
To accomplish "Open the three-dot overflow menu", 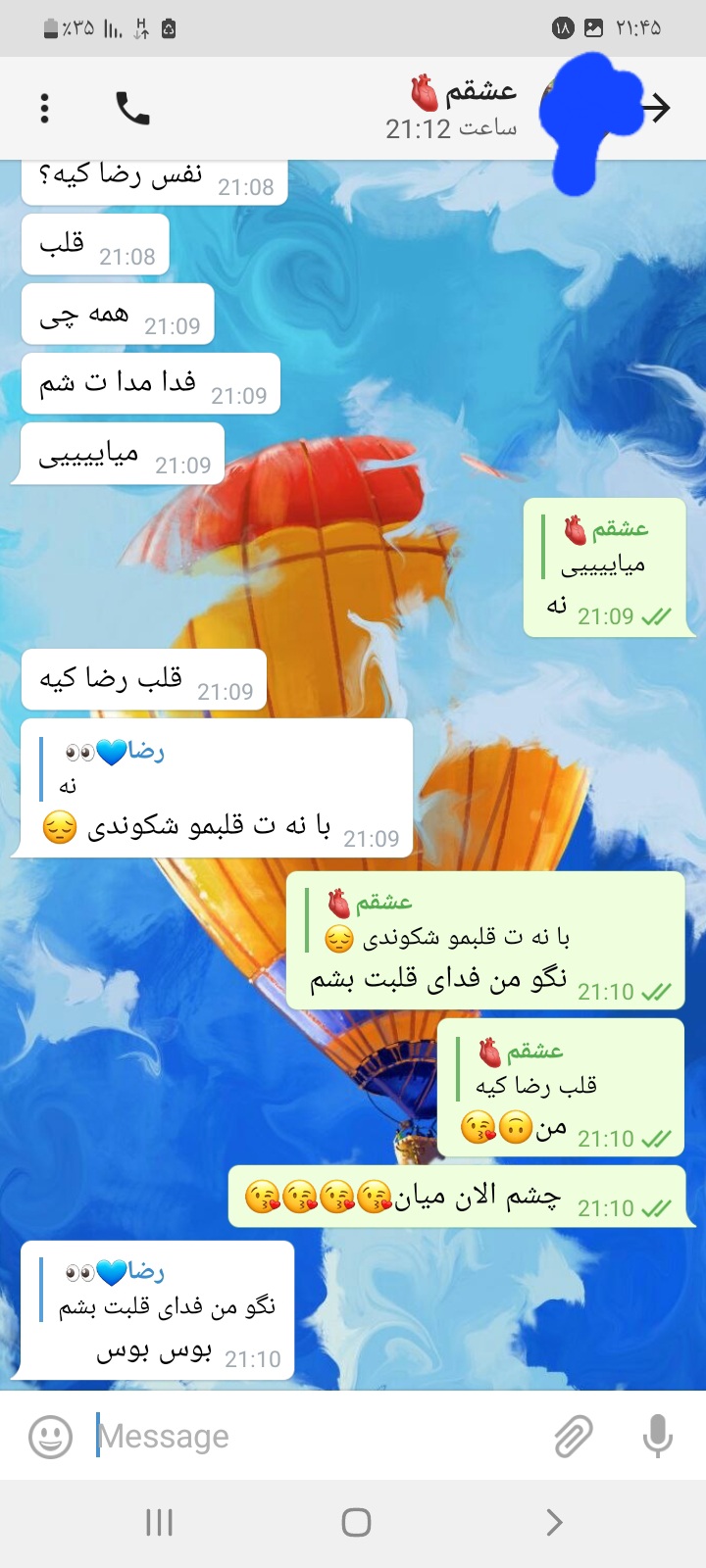I will click(44, 108).
